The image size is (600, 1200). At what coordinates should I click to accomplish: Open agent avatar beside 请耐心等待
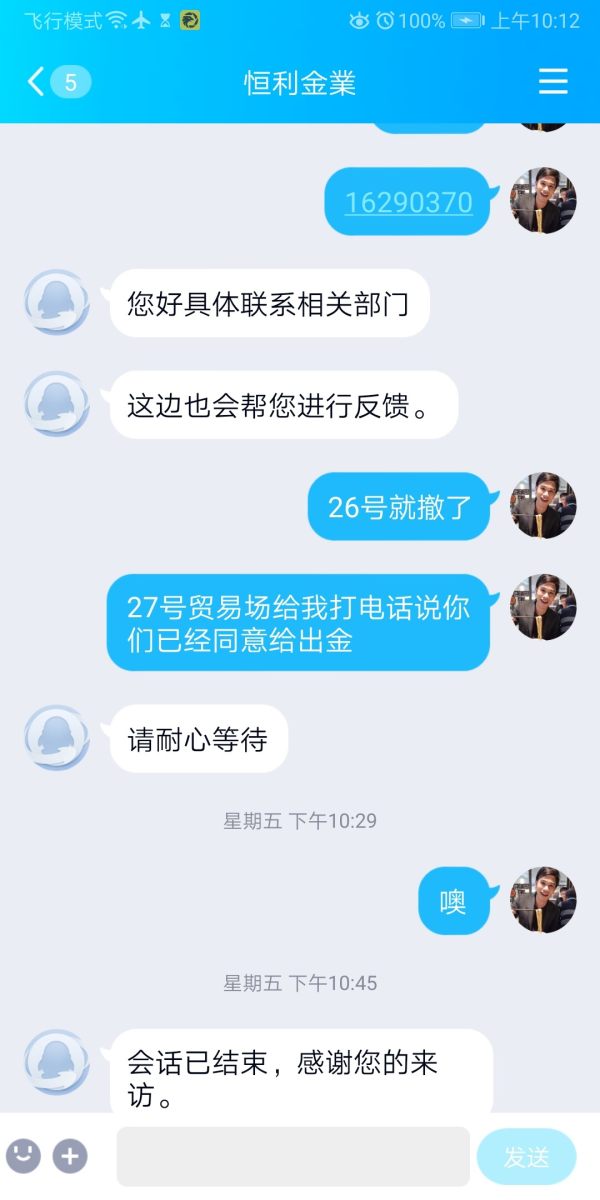click(57, 738)
